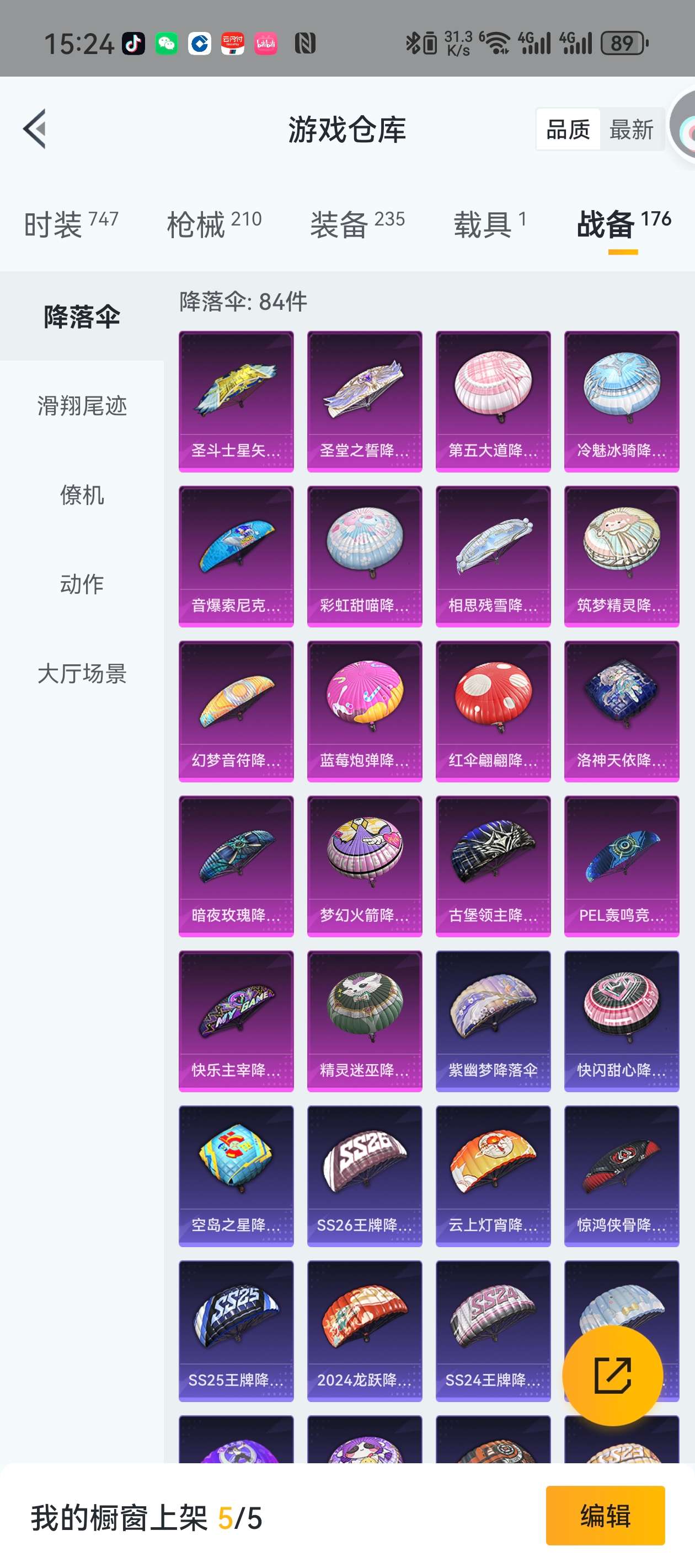This screenshot has width=695, height=1568.
Task: Select the 滑翔尾迹 category
Action: coord(82,405)
